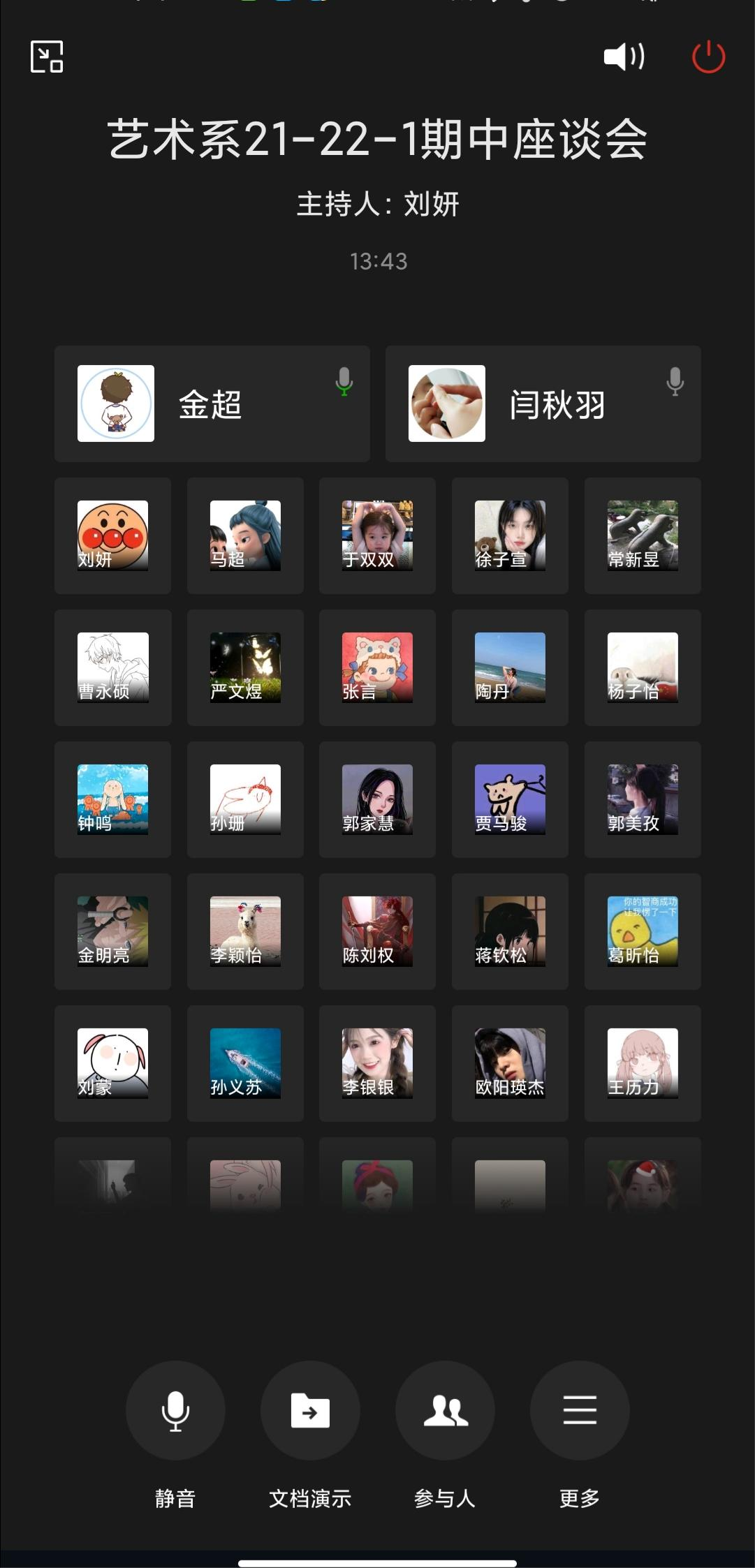Select 孙义苏's avatar tile
The image size is (755, 1568).
click(245, 1063)
